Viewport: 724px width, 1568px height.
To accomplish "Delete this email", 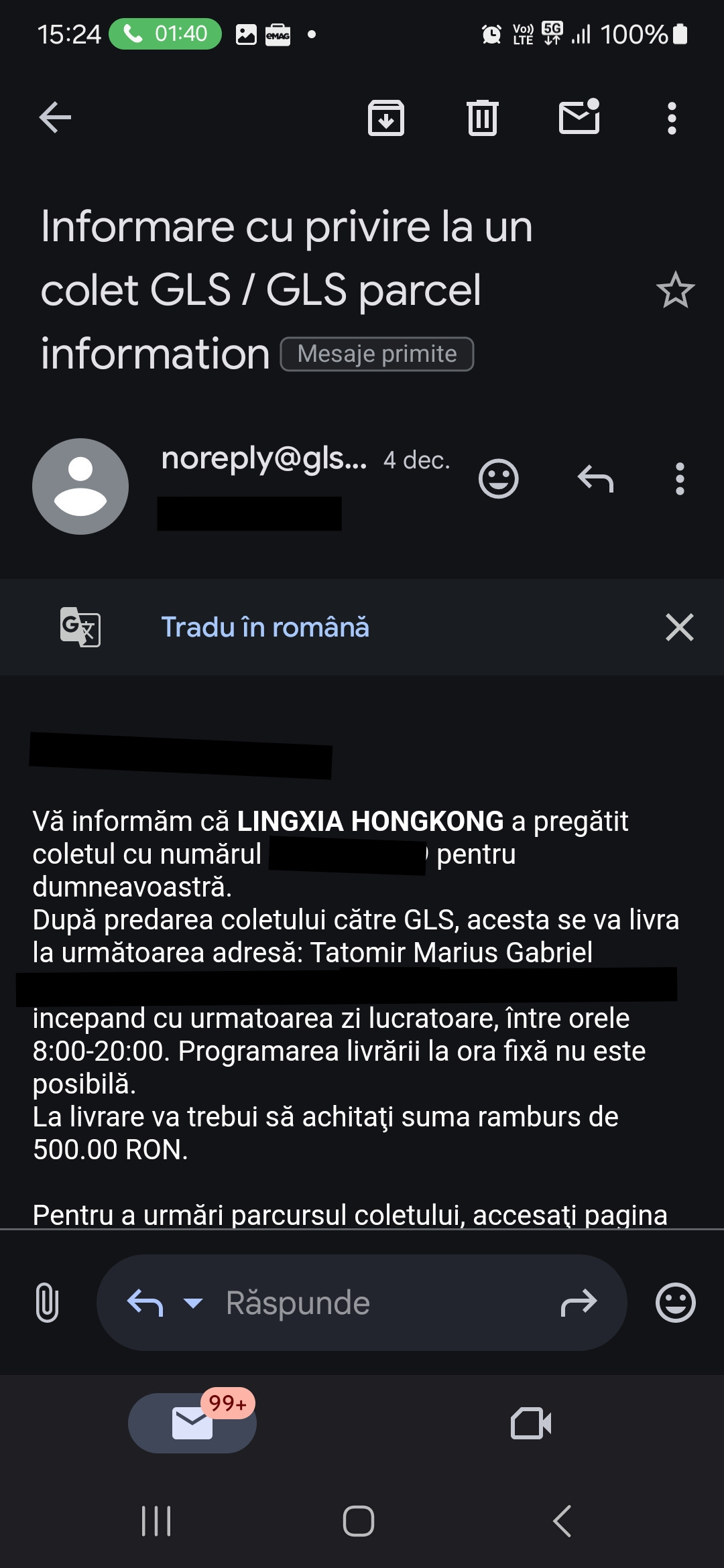I will pyautogui.click(x=482, y=118).
